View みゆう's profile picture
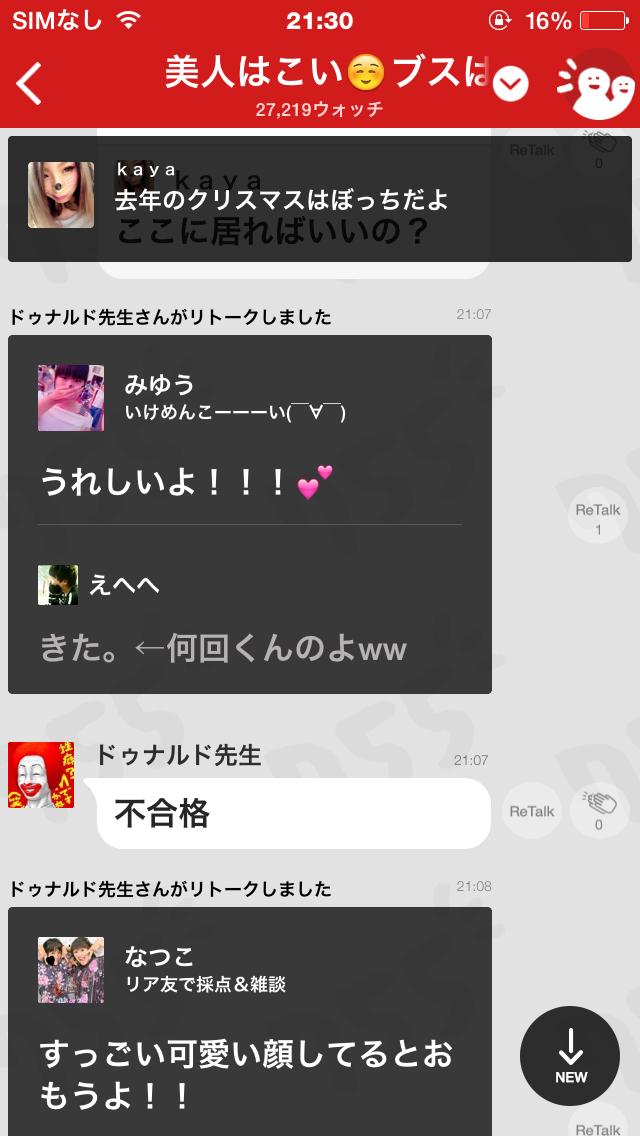Image resolution: width=640 pixels, height=1136 pixels. (71, 398)
